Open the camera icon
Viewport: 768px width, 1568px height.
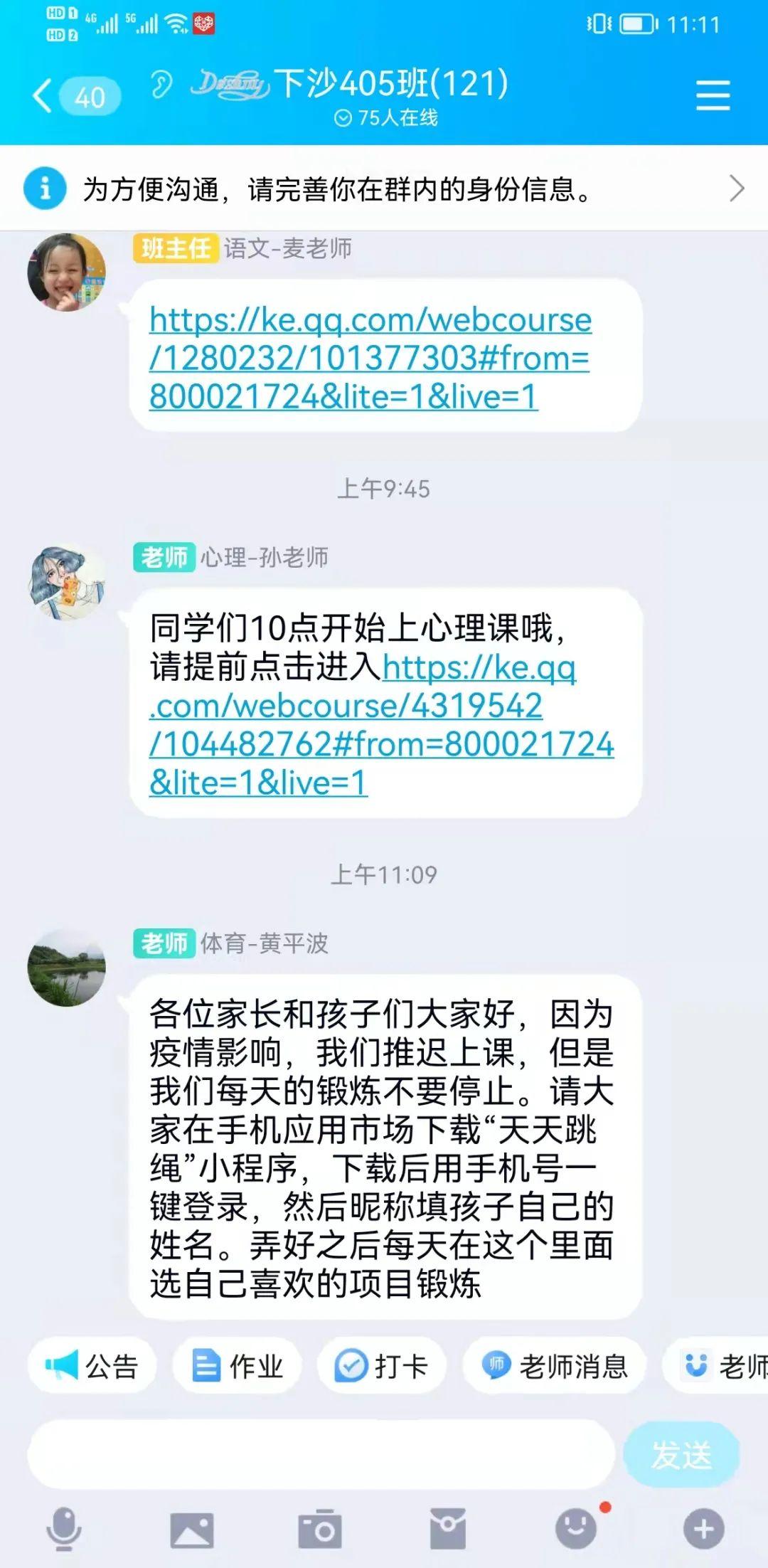(x=320, y=1530)
